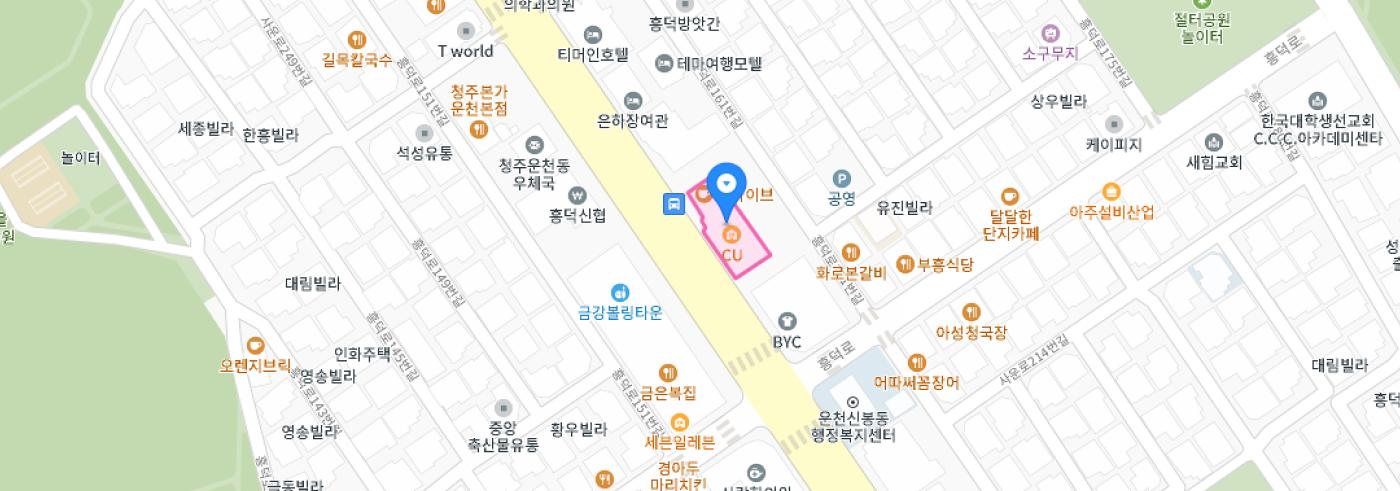Screen dimensions: 1400x491
Task: Open the bus stop icon on the main road
Action: pyautogui.click(x=673, y=204)
